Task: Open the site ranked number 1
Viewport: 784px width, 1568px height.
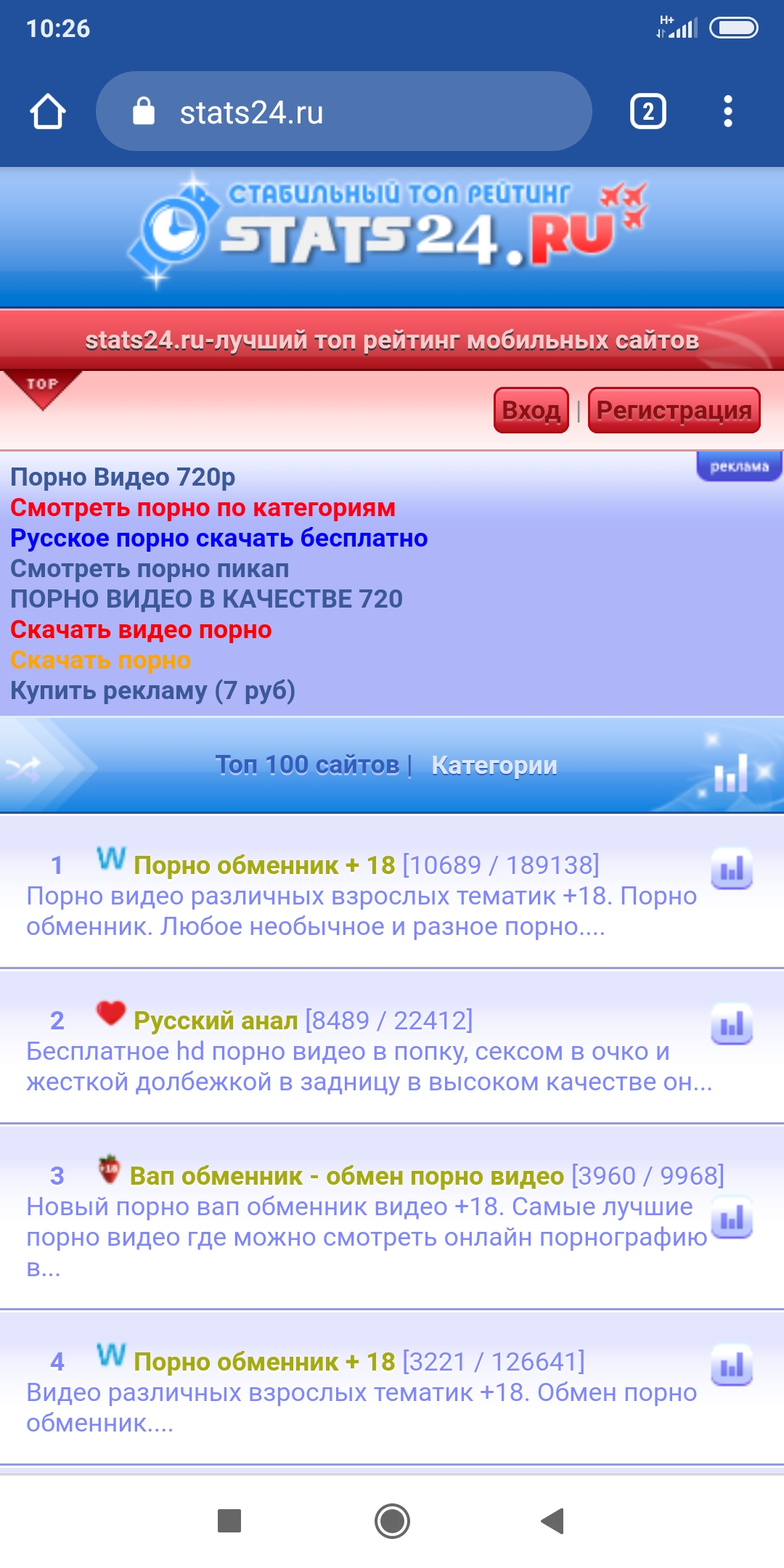Action: 264,865
